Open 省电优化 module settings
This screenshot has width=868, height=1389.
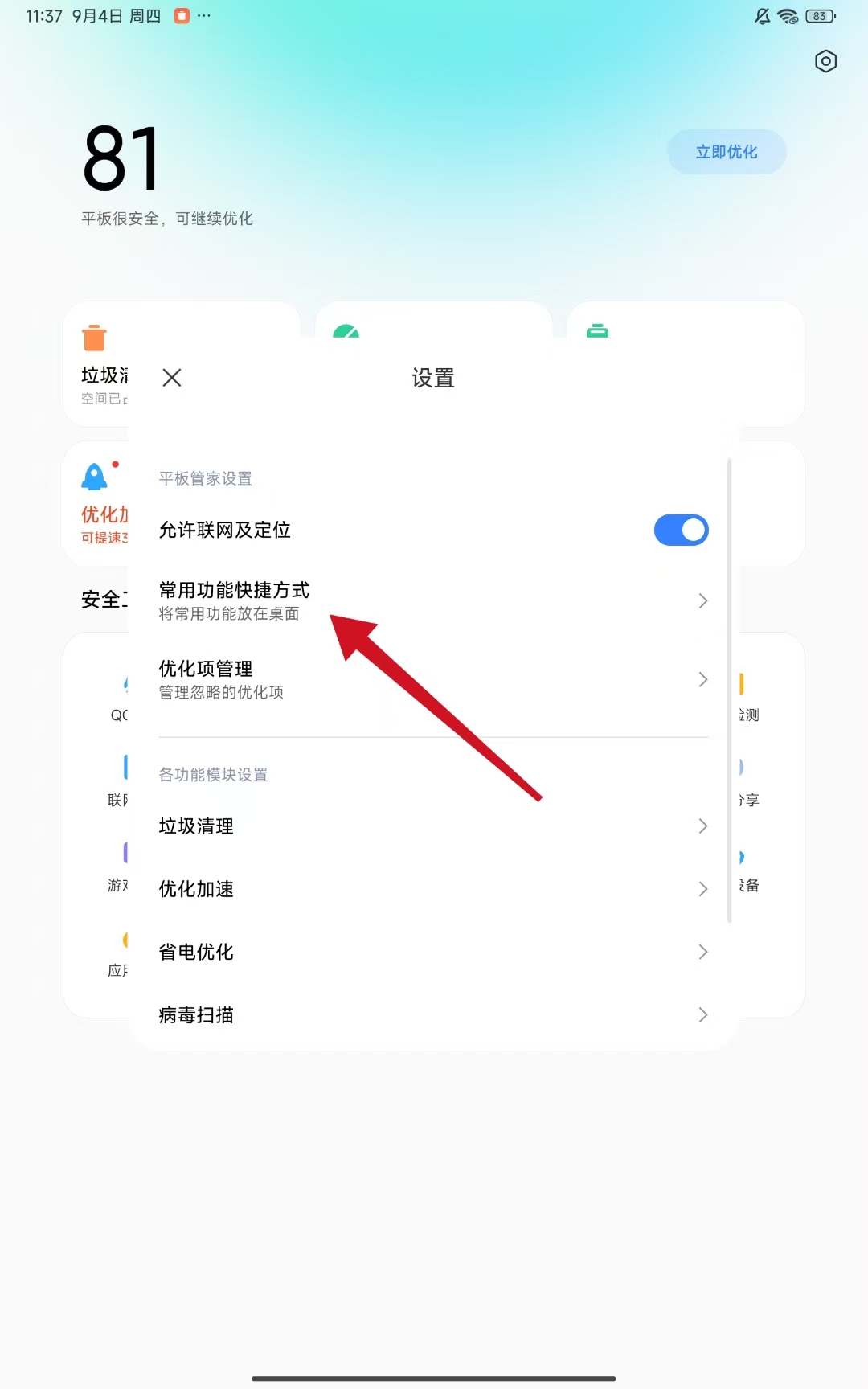(433, 952)
